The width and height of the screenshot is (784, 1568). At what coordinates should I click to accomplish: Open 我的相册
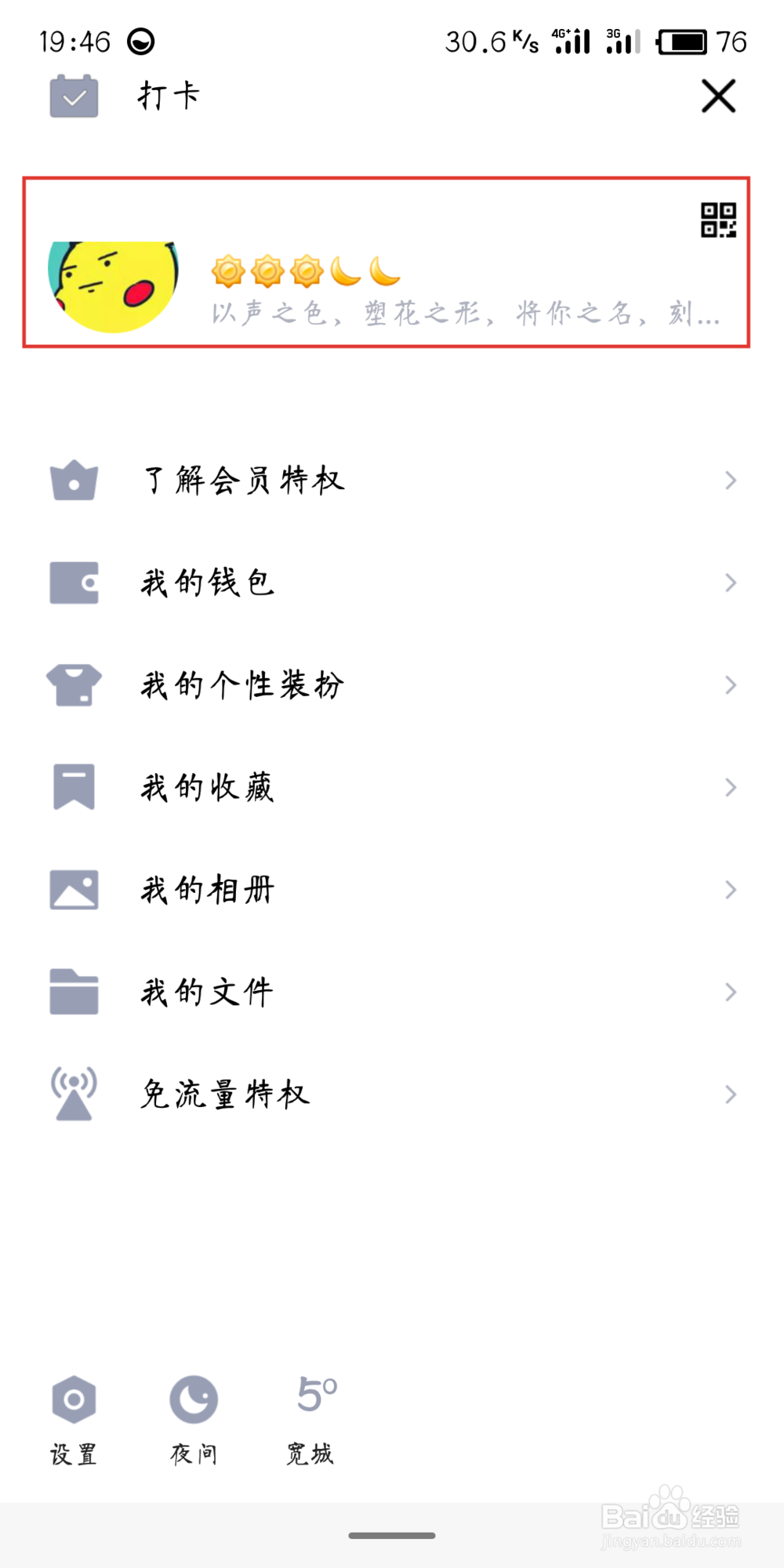point(392,890)
